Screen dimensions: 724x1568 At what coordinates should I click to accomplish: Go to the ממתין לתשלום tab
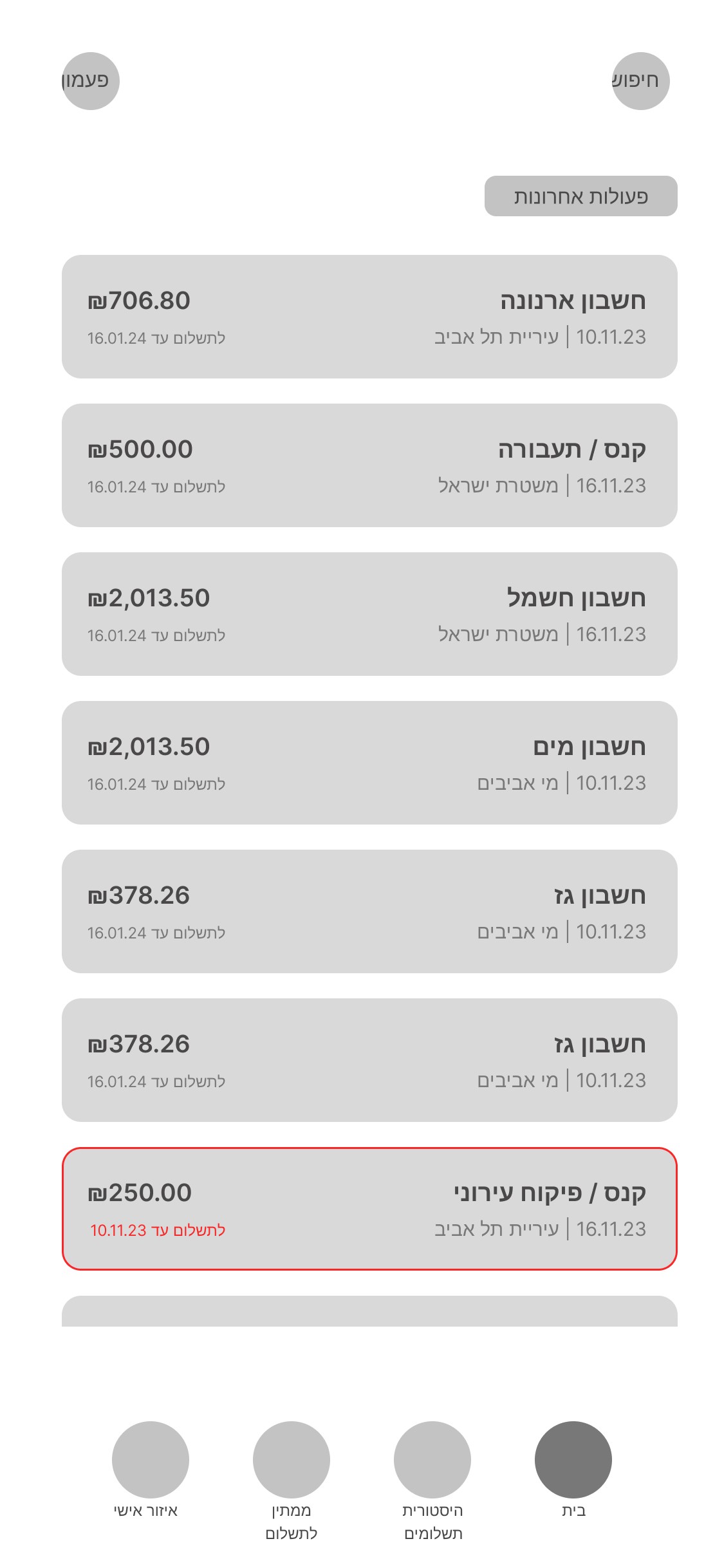(292, 1480)
